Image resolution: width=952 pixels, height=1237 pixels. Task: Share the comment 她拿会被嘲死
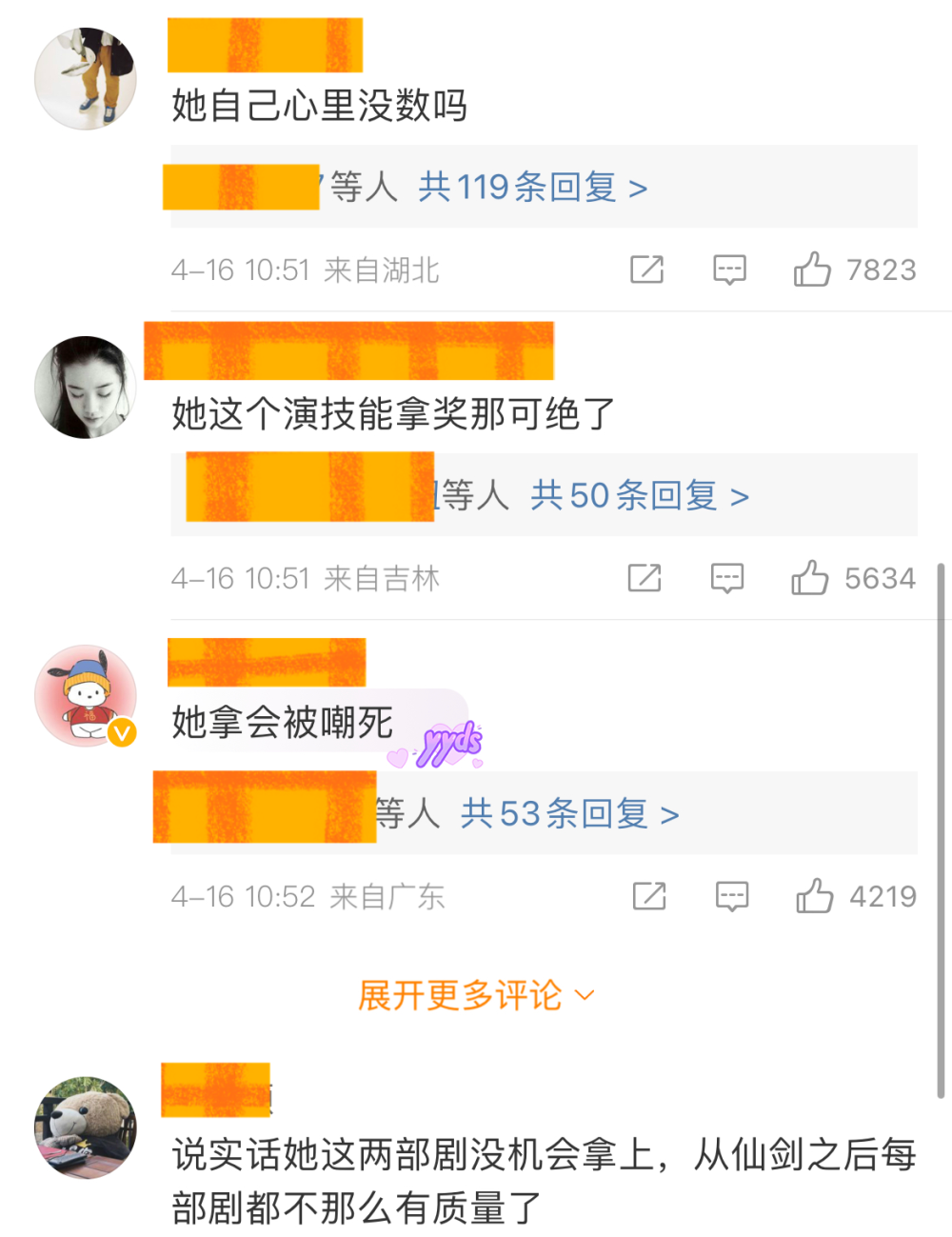(x=649, y=896)
